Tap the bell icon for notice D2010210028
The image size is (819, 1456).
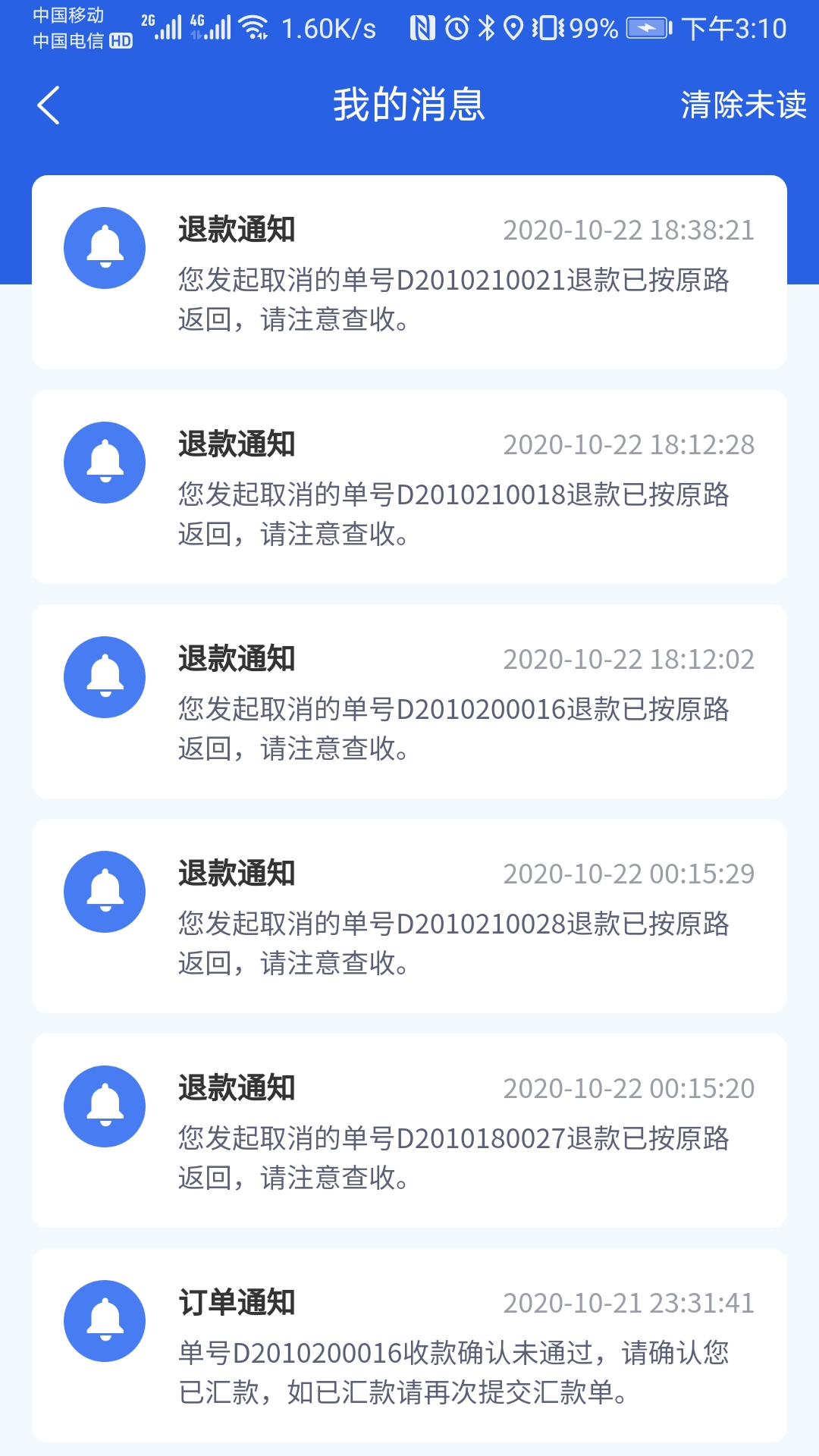pyautogui.click(x=105, y=893)
